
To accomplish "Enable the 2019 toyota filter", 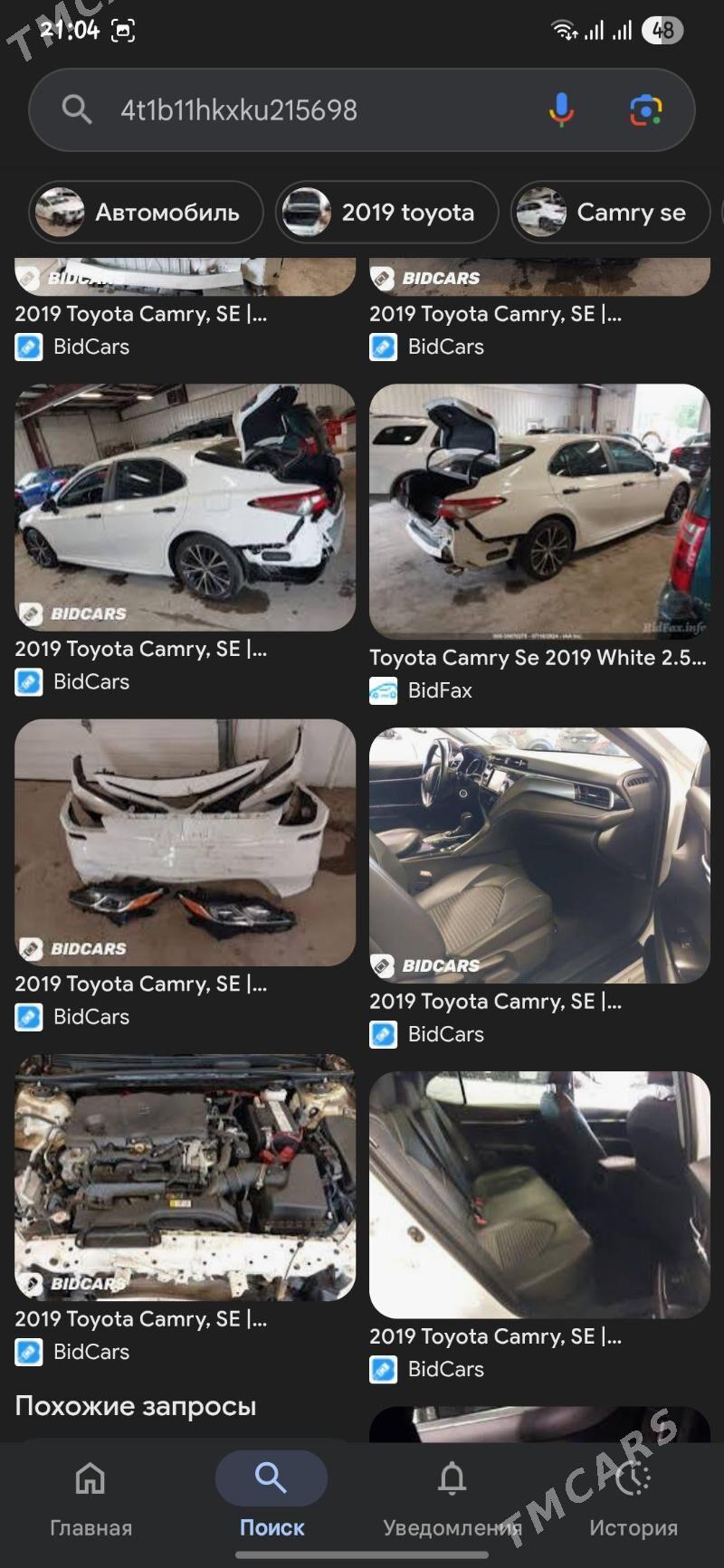I will point(386,212).
